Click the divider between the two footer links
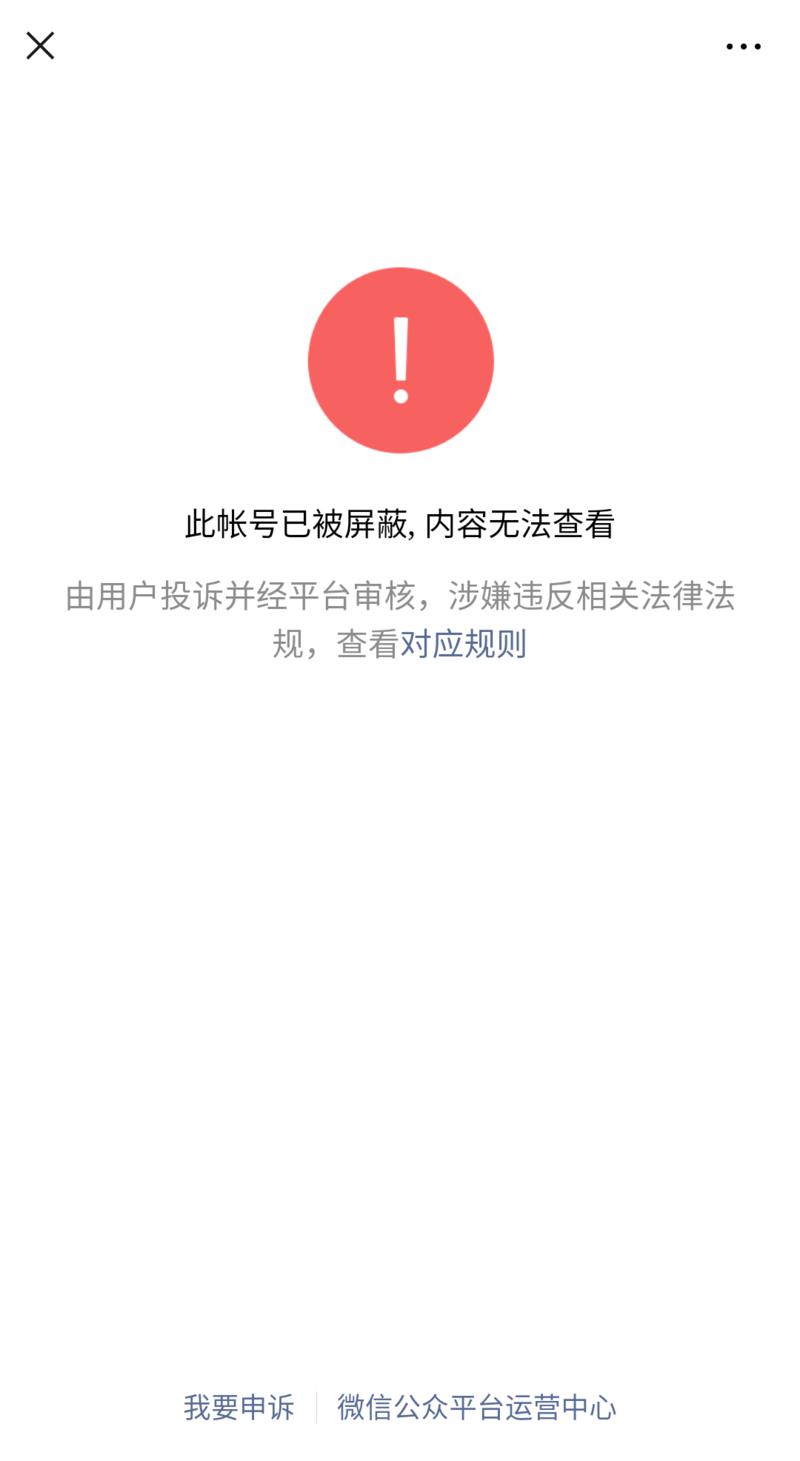 [317, 1407]
